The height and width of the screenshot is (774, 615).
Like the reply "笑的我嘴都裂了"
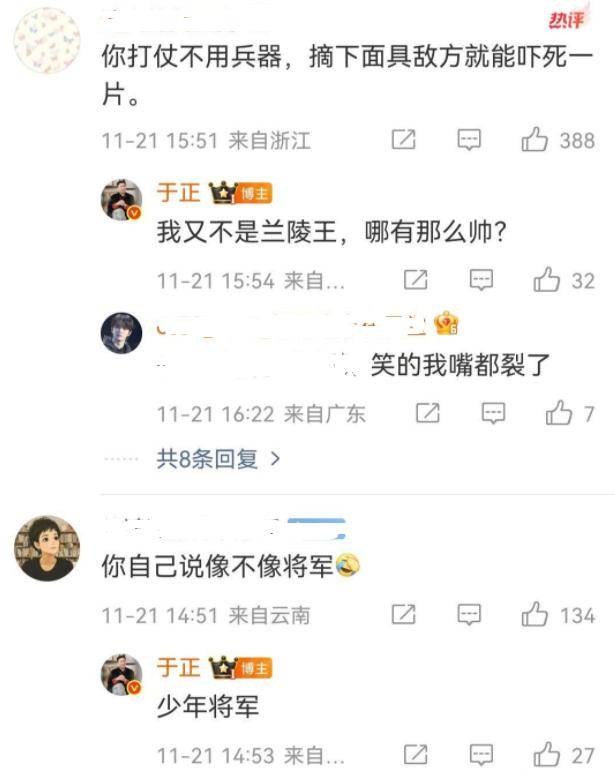pyautogui.click(x=559, y=412)
